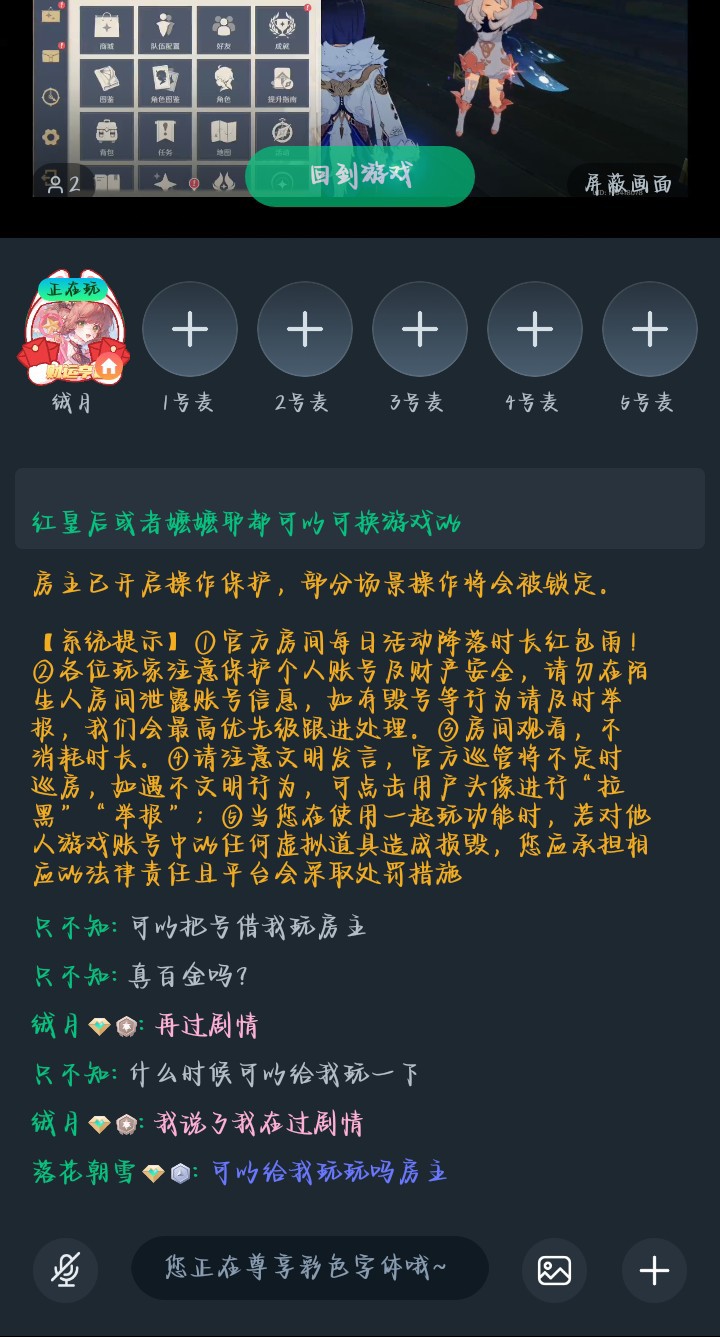The width and height of the screenshot is (720, 1337).
Task: Join the 2号麦 mic seat
Action: [305, 329]
